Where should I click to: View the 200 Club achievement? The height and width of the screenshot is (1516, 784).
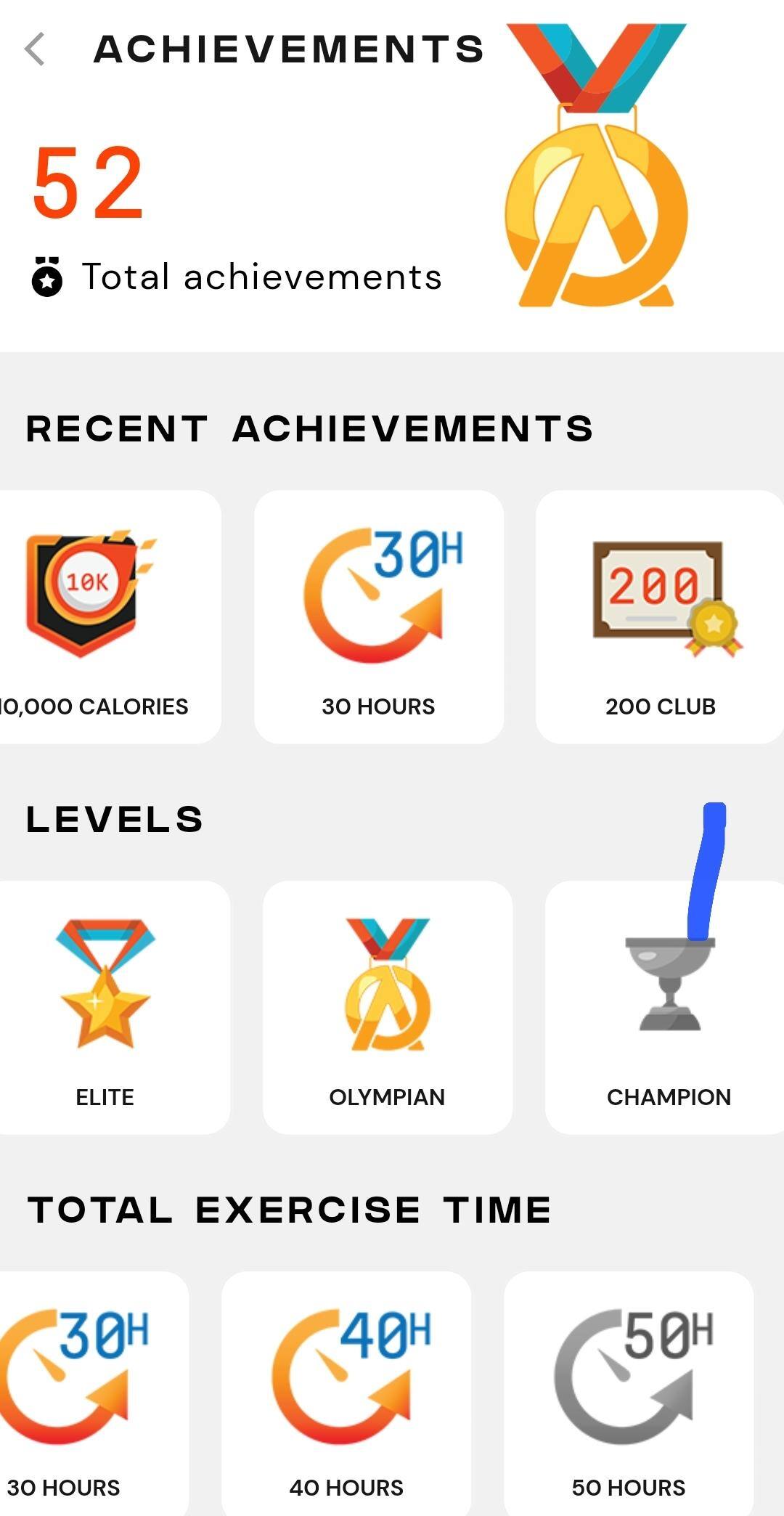[660, 617]
